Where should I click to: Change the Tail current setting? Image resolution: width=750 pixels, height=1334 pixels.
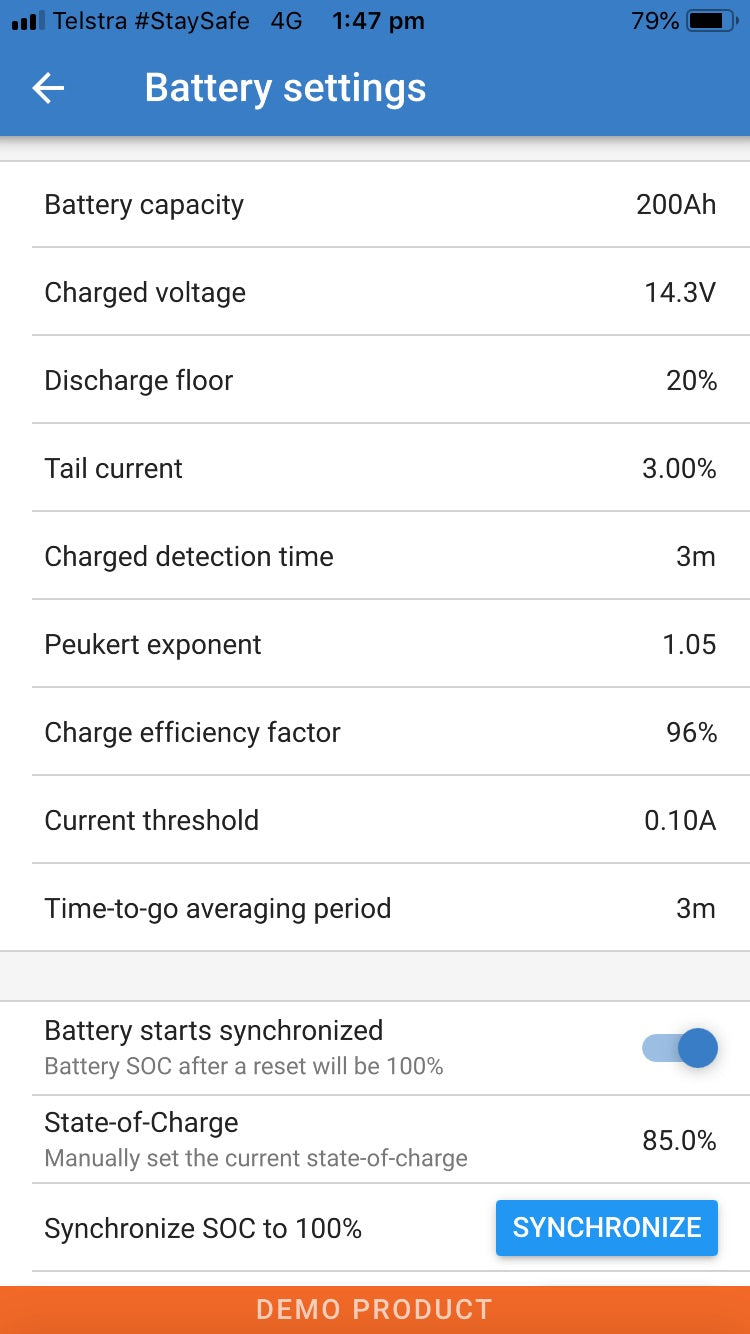375,468
